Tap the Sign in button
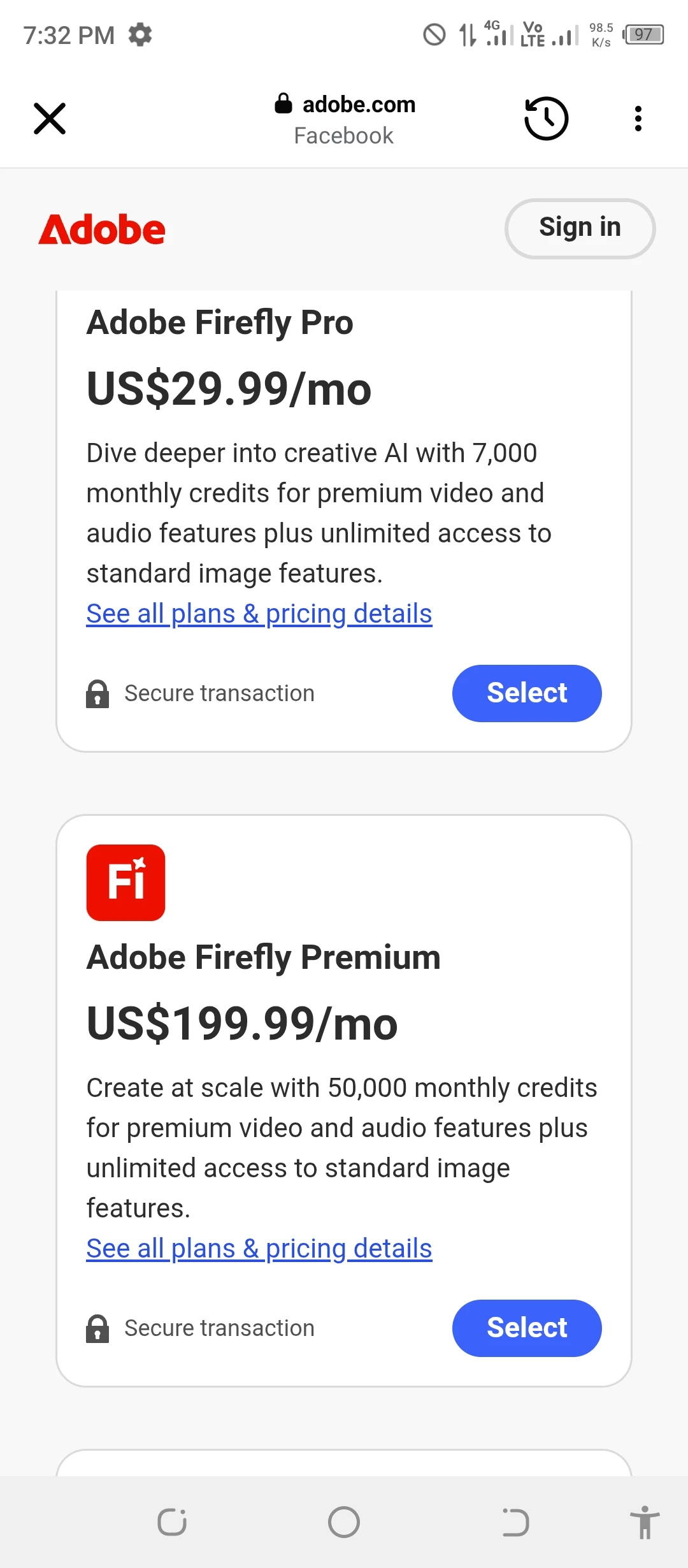Viewport: 688px width, 1568px height. pyautogui.click(x=580, y=228)
